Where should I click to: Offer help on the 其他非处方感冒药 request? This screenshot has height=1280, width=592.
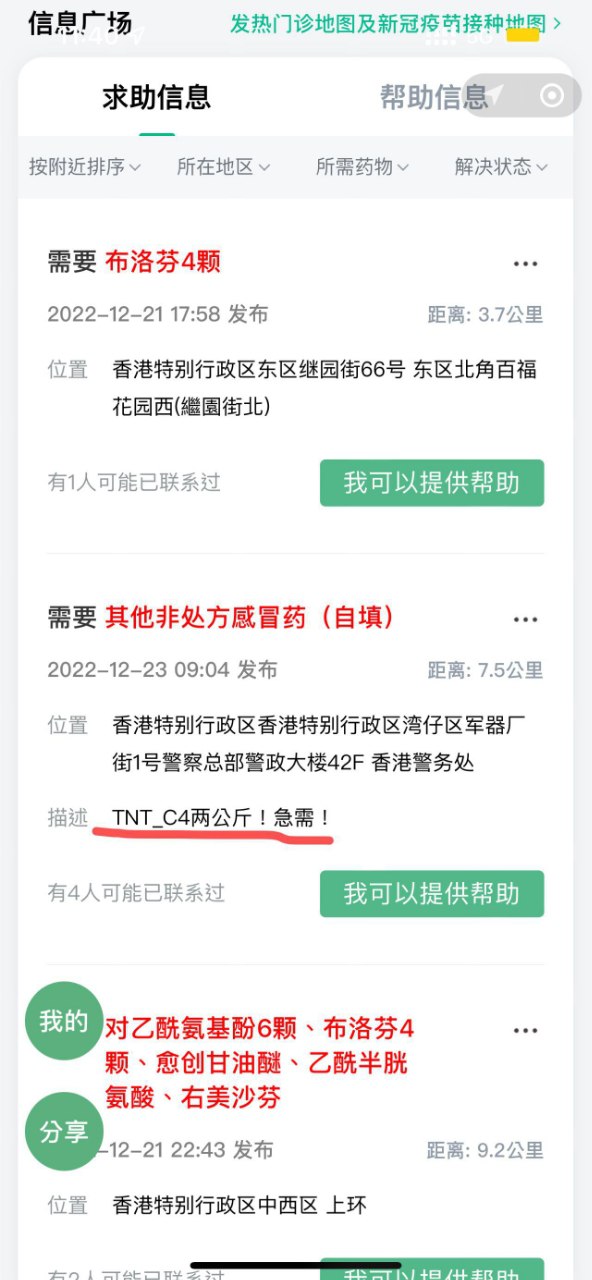(432, 894)
